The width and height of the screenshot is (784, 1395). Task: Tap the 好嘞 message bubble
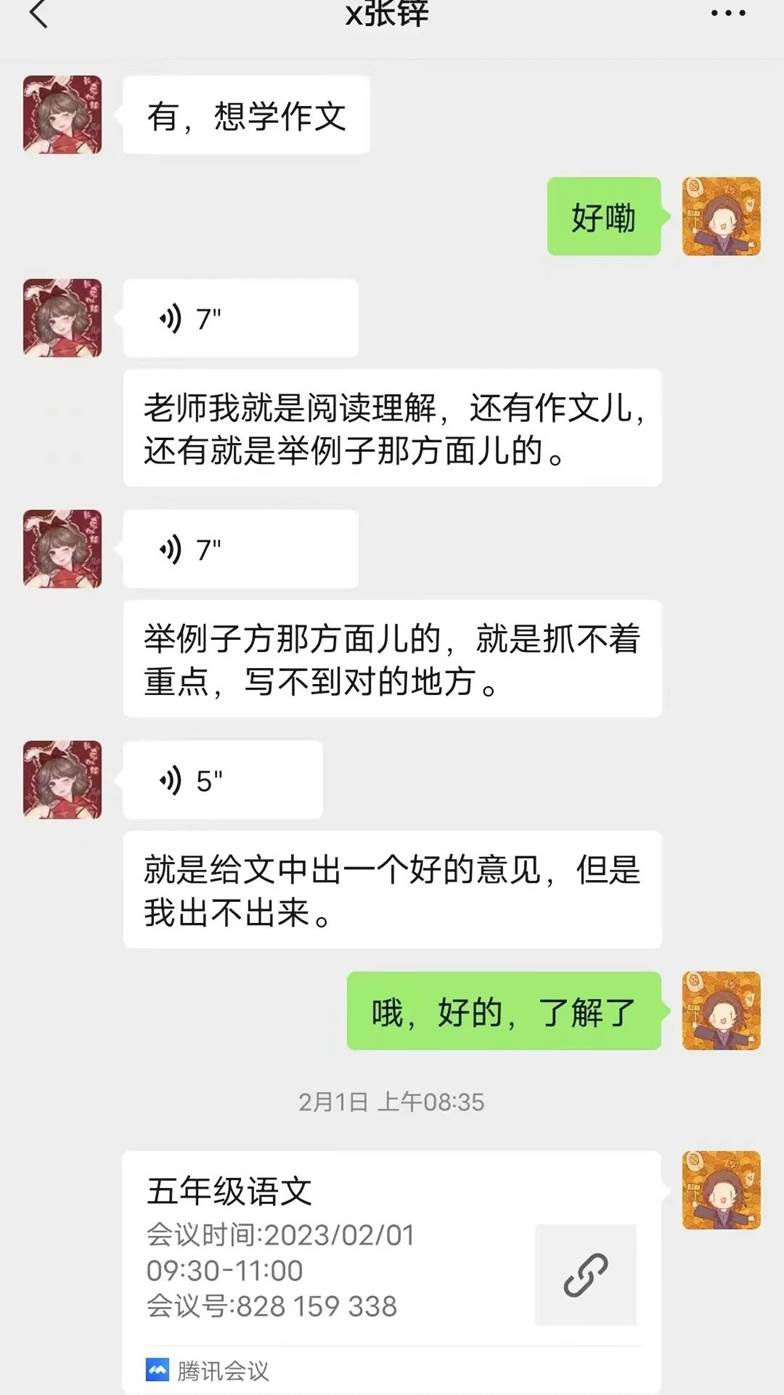point(604,217)
